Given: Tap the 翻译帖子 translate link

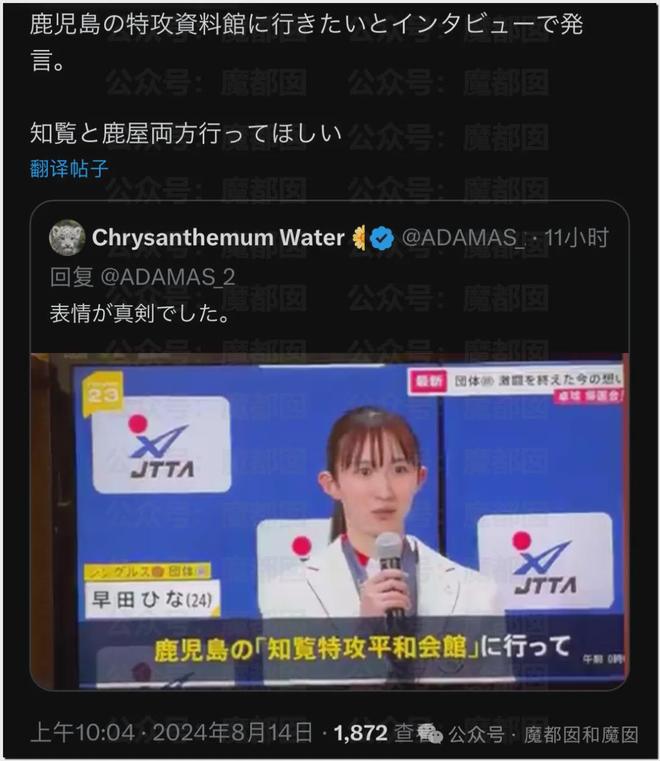Looking at the screenshot, I should click(69, 168).
